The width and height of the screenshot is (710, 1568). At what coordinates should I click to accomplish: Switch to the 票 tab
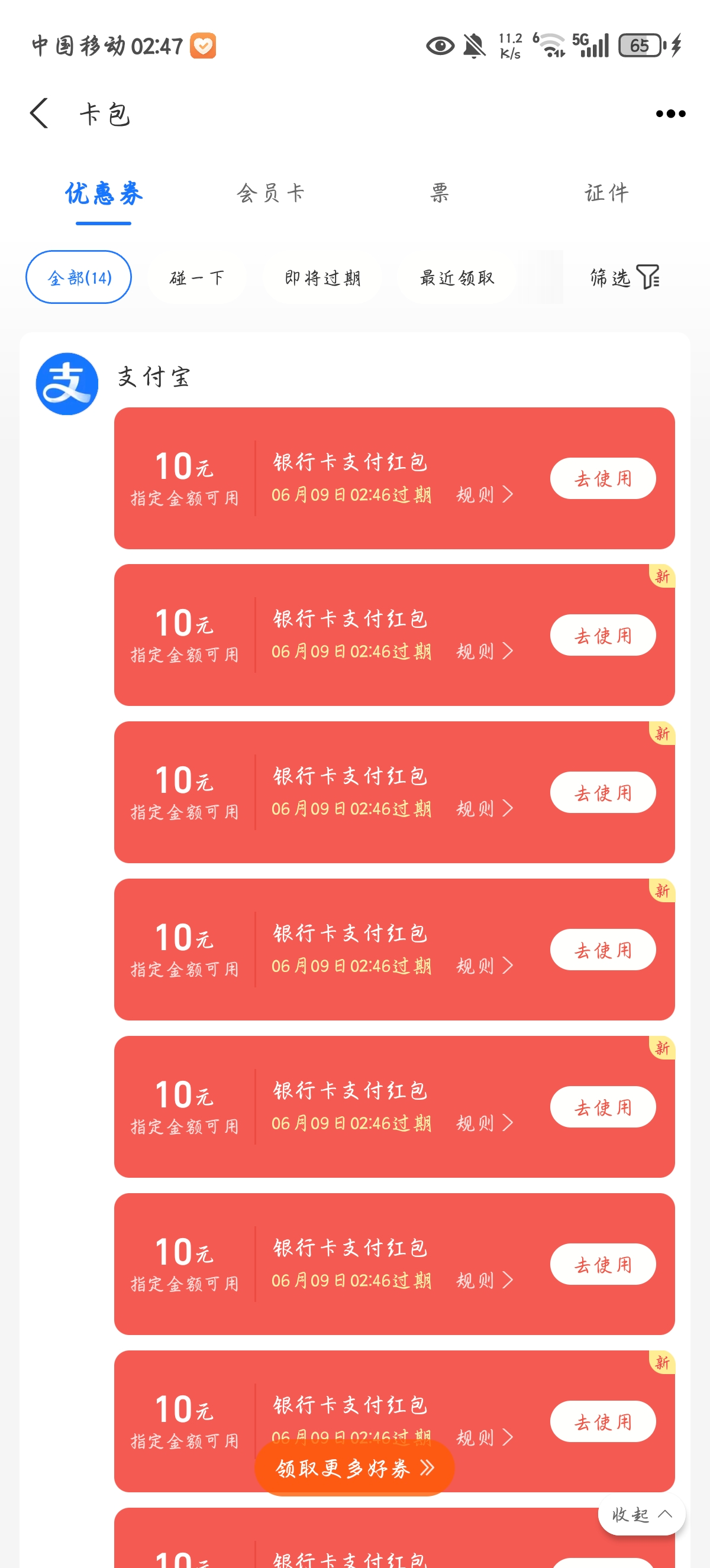click(x=440, y=193)
